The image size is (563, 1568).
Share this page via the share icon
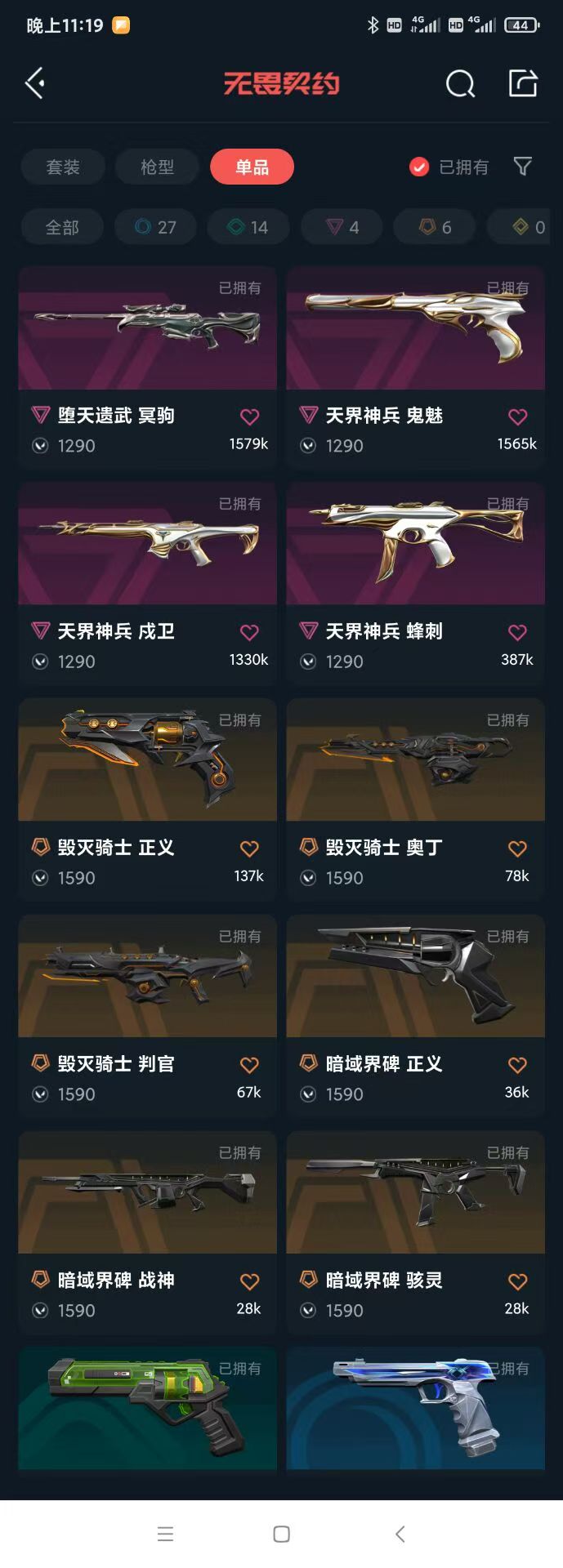click(x=523, y=82)
